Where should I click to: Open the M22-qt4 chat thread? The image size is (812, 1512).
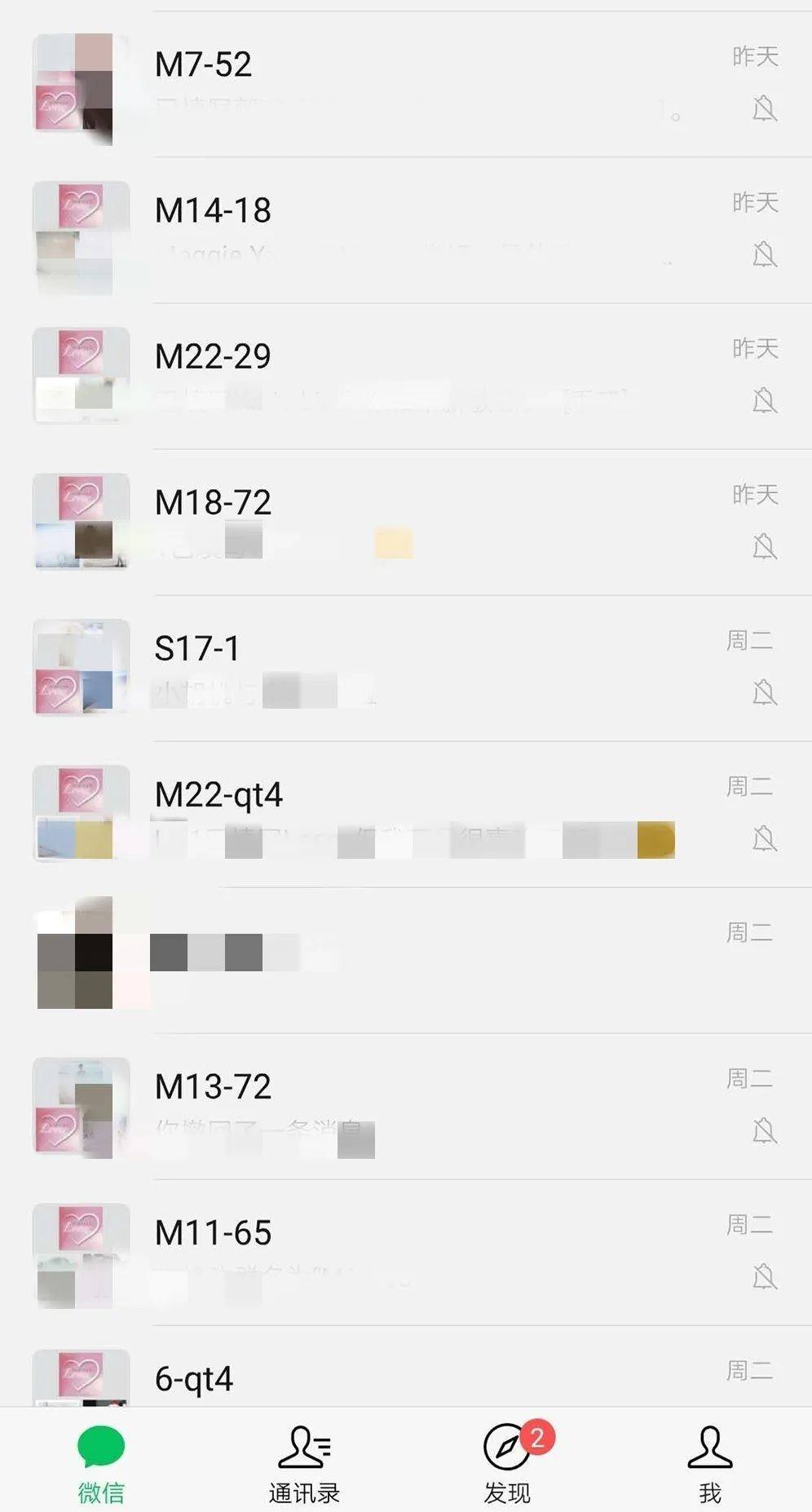pyautogui.click(x=408, y=814)
